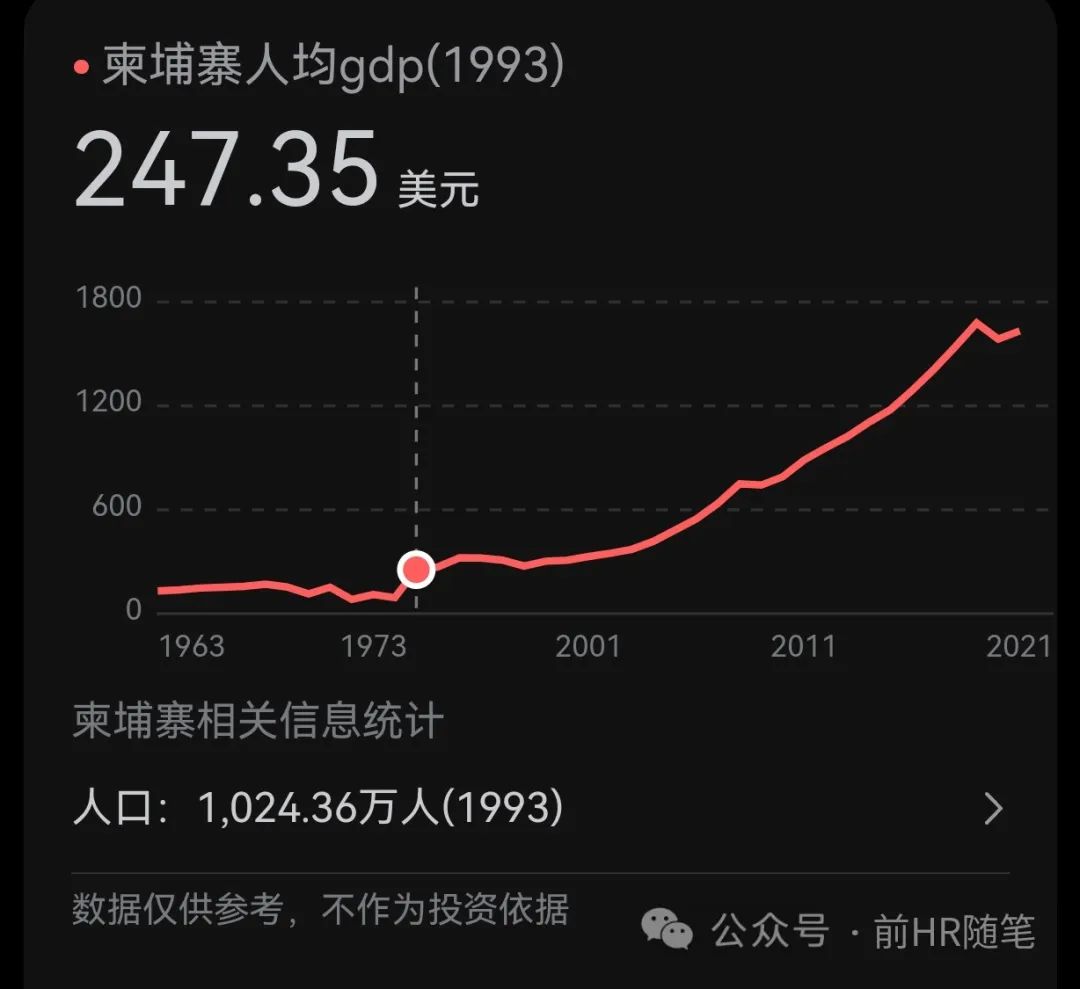
Task: Tap the red 1993 marker on the GDP chart
Action: tap(416, 569)
